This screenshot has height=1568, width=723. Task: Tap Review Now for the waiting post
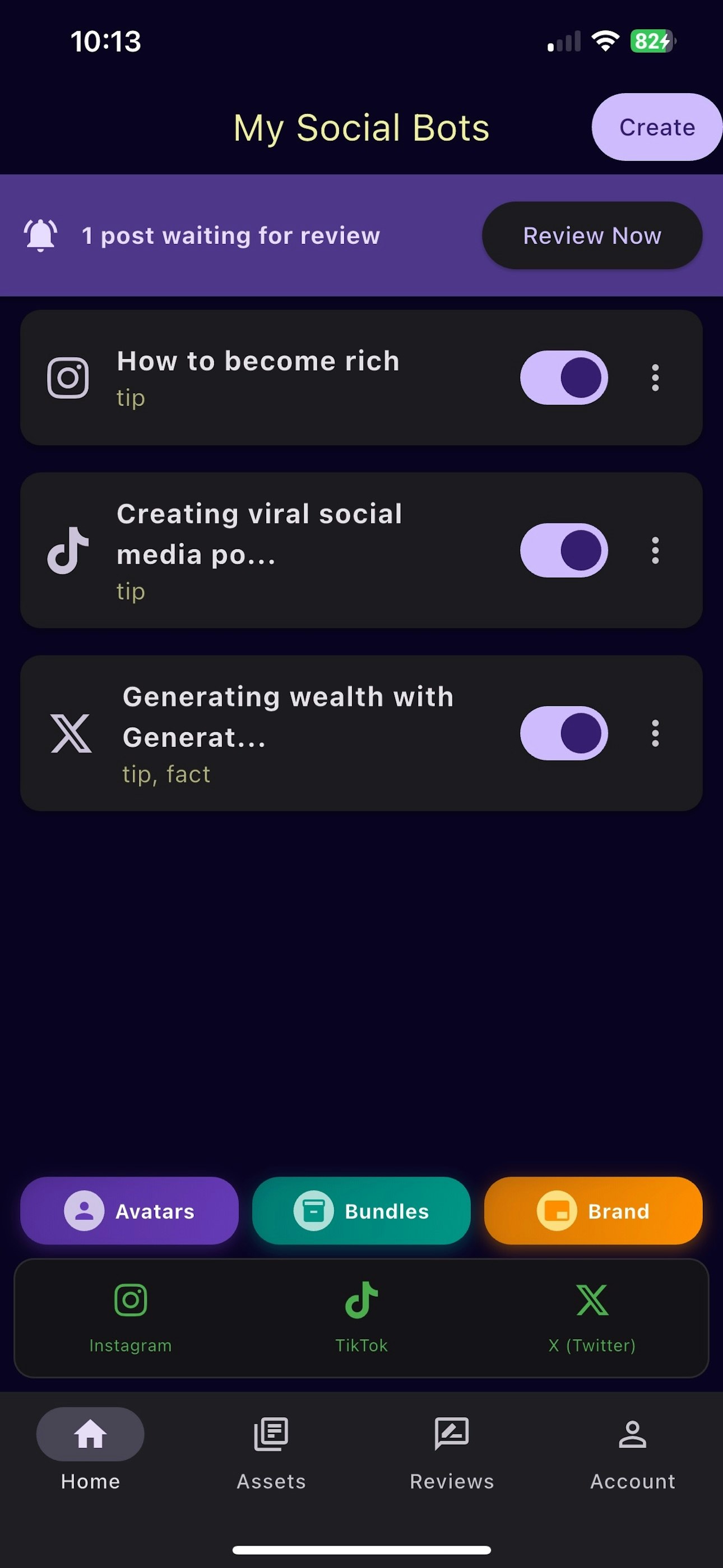591,236
